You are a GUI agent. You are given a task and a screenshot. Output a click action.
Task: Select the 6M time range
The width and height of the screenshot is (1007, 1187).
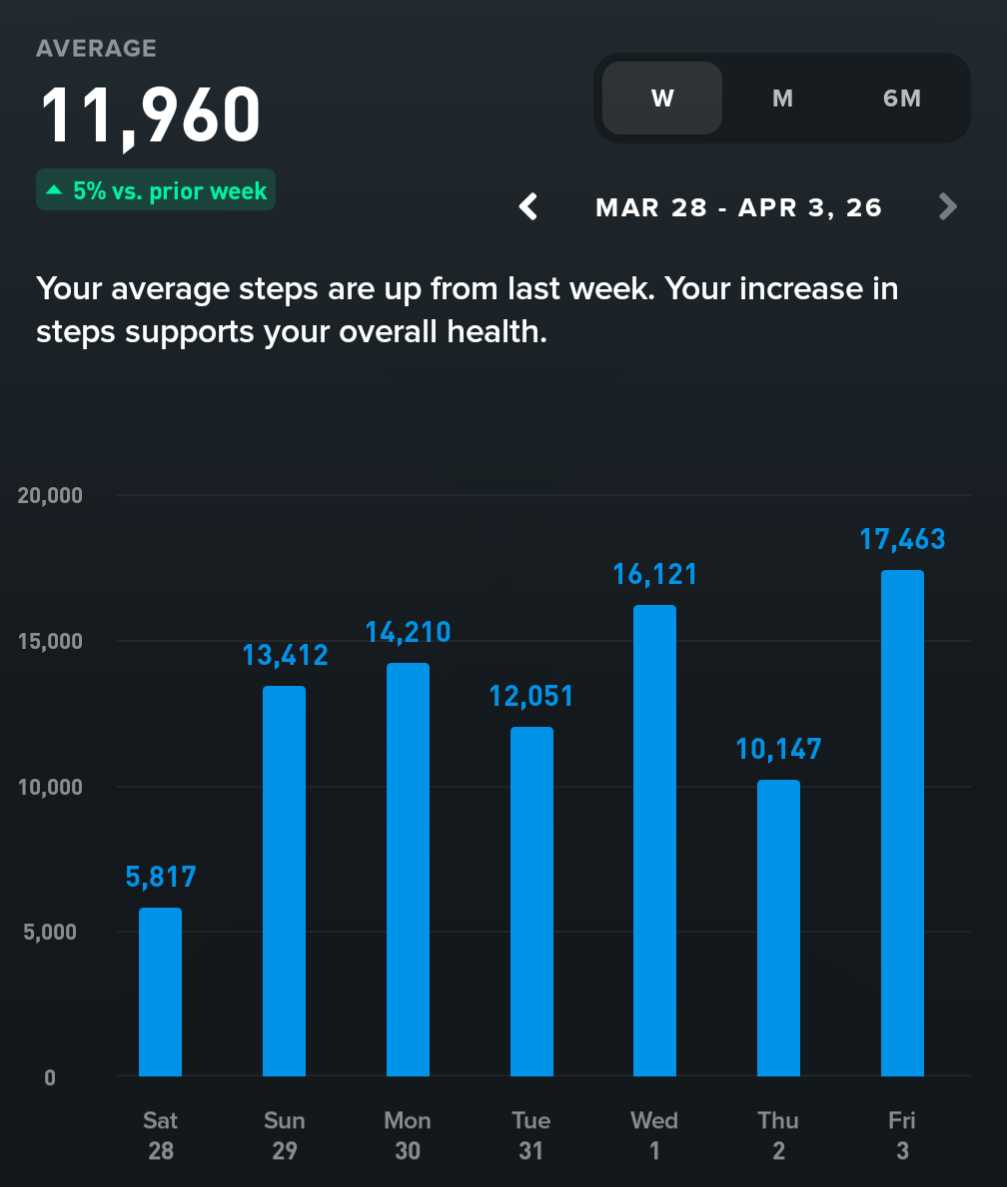click(902, 98)
